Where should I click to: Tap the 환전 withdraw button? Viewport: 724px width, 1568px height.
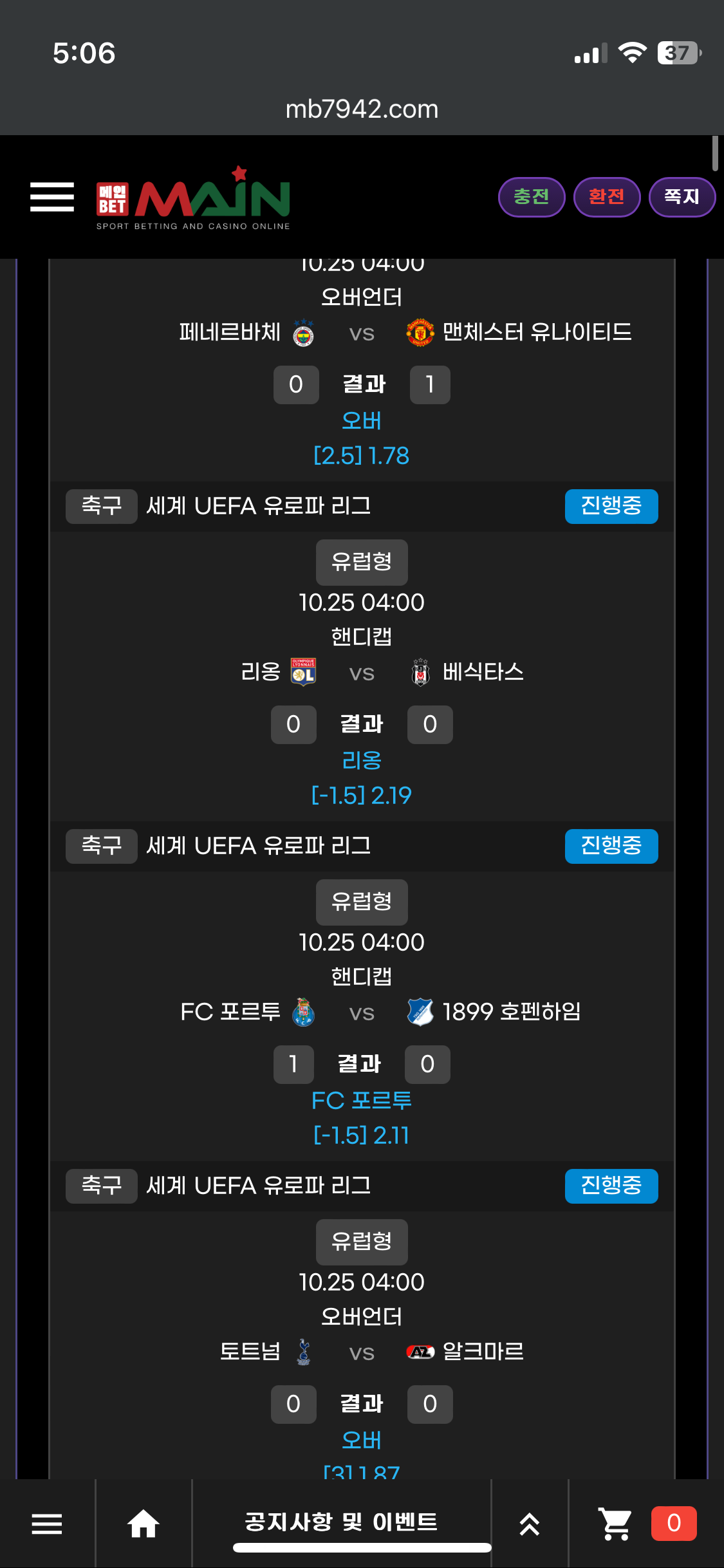coord(606,197)
